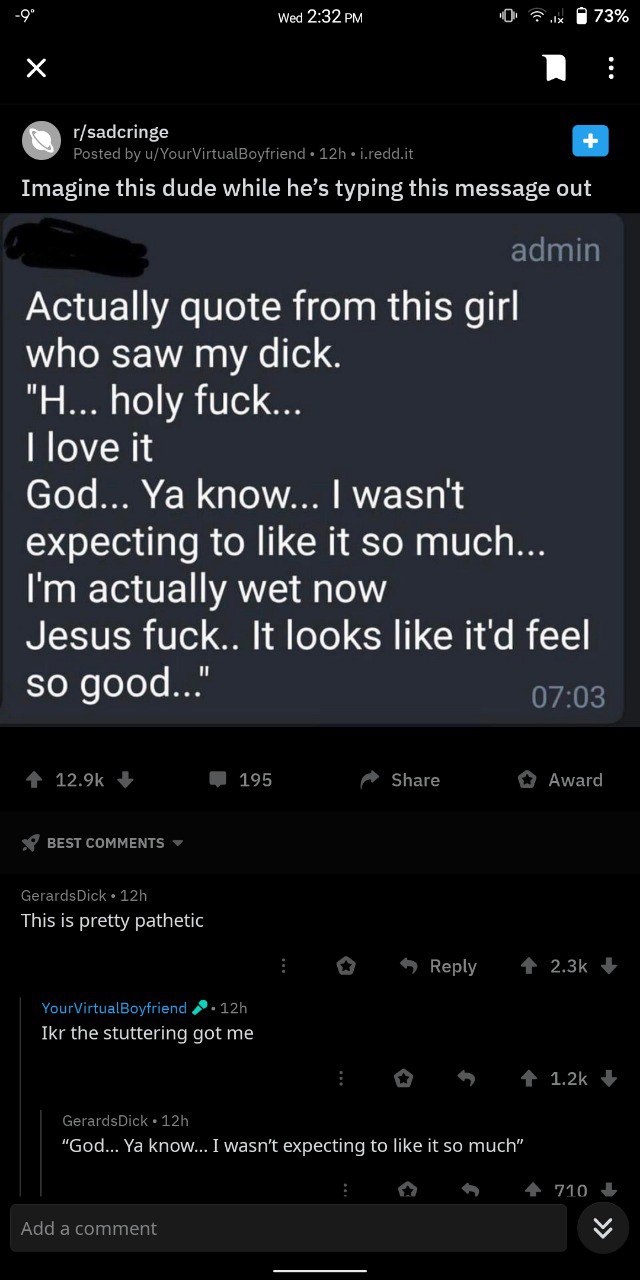Open the r/sadcringe community page
640x1280 pixels.
coord(120,131)
